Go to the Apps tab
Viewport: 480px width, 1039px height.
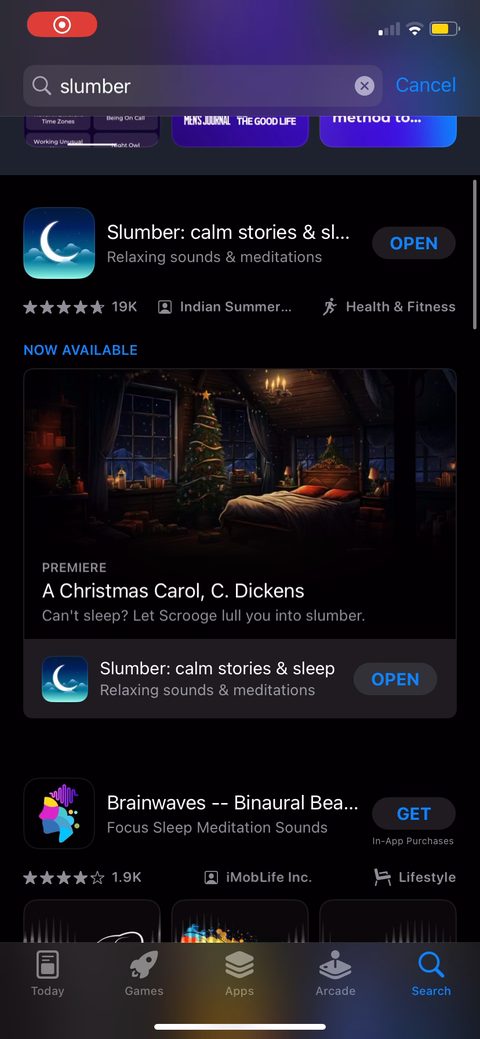(x=239, y=973)
